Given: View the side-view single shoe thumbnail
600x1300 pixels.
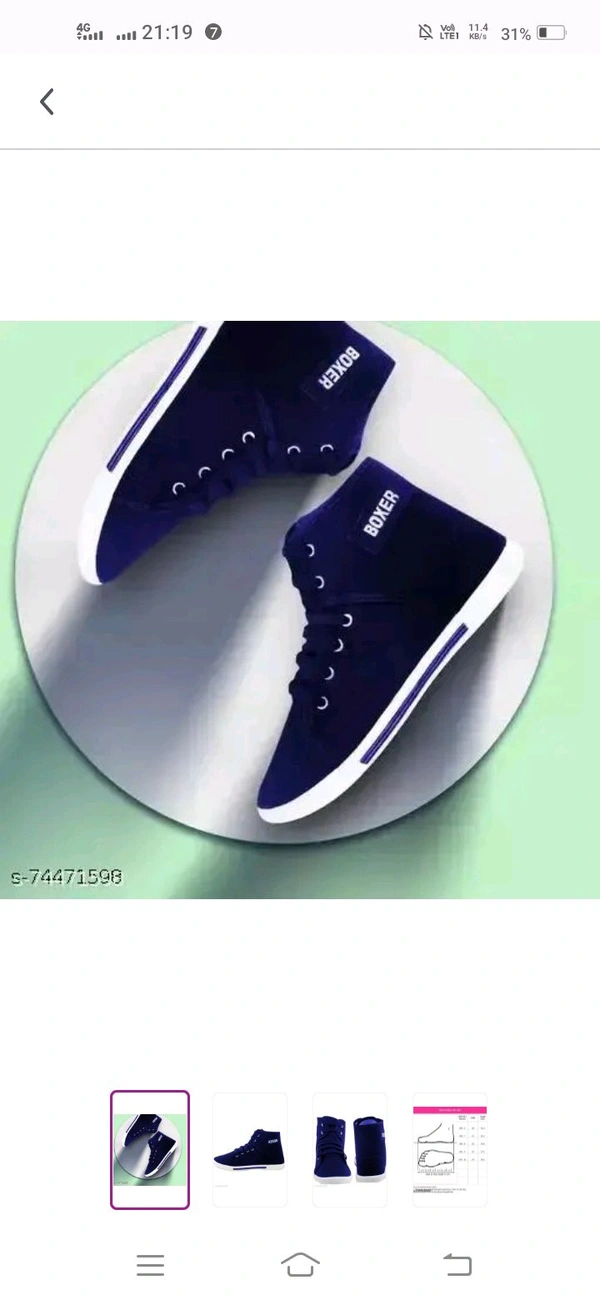Looking at the screenshot, I should tap(249, 1149).
